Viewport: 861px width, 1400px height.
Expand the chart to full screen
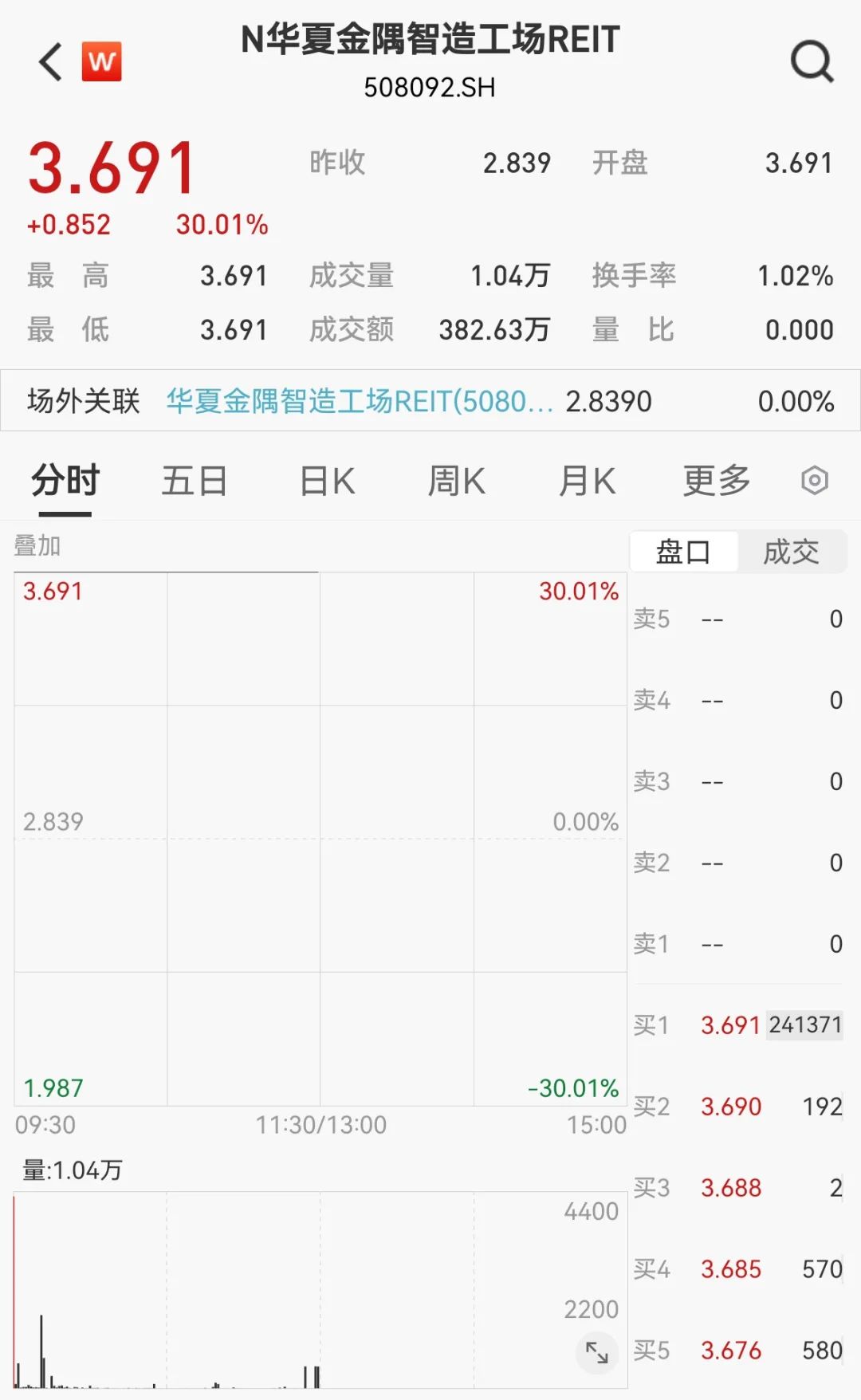click(x=597, y=1353)
